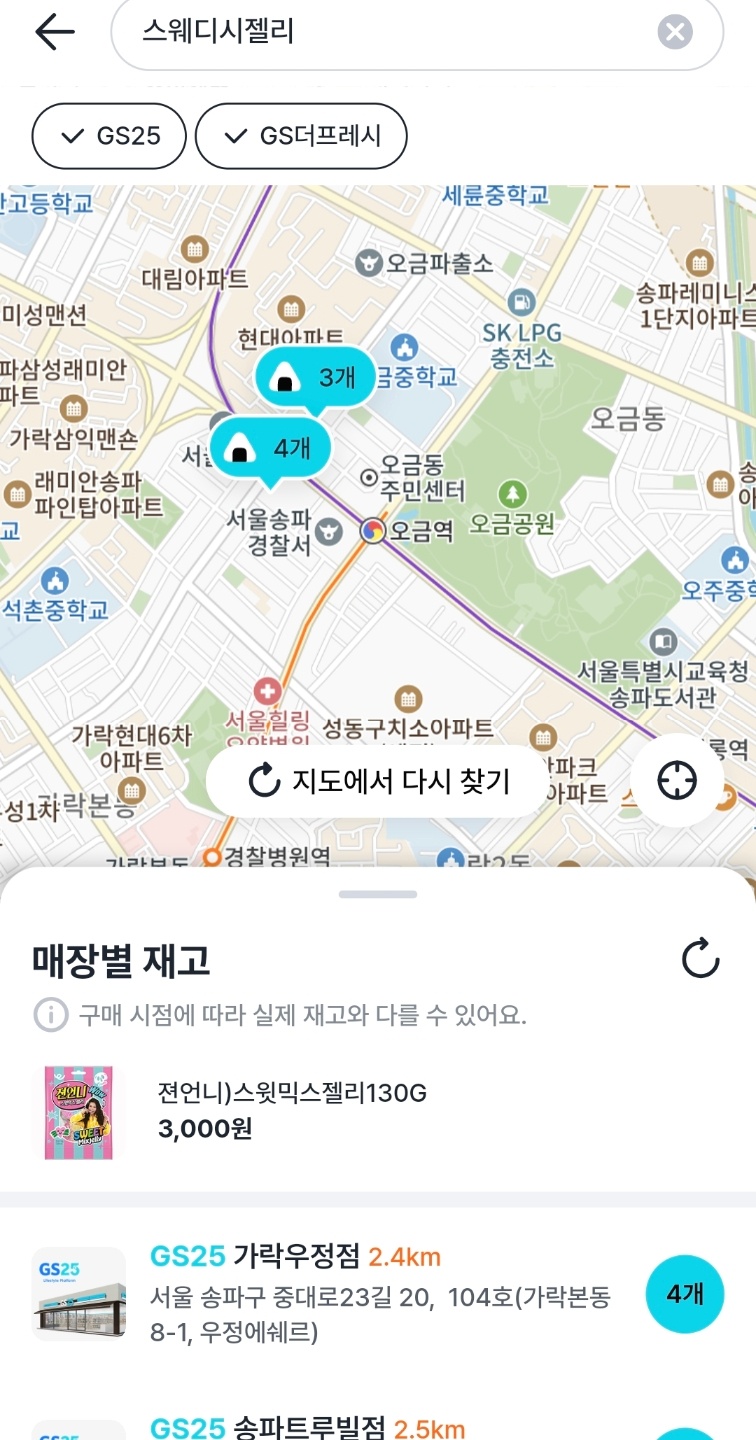Tap the 스웨디시젤리 search input field

coord(400,31)
